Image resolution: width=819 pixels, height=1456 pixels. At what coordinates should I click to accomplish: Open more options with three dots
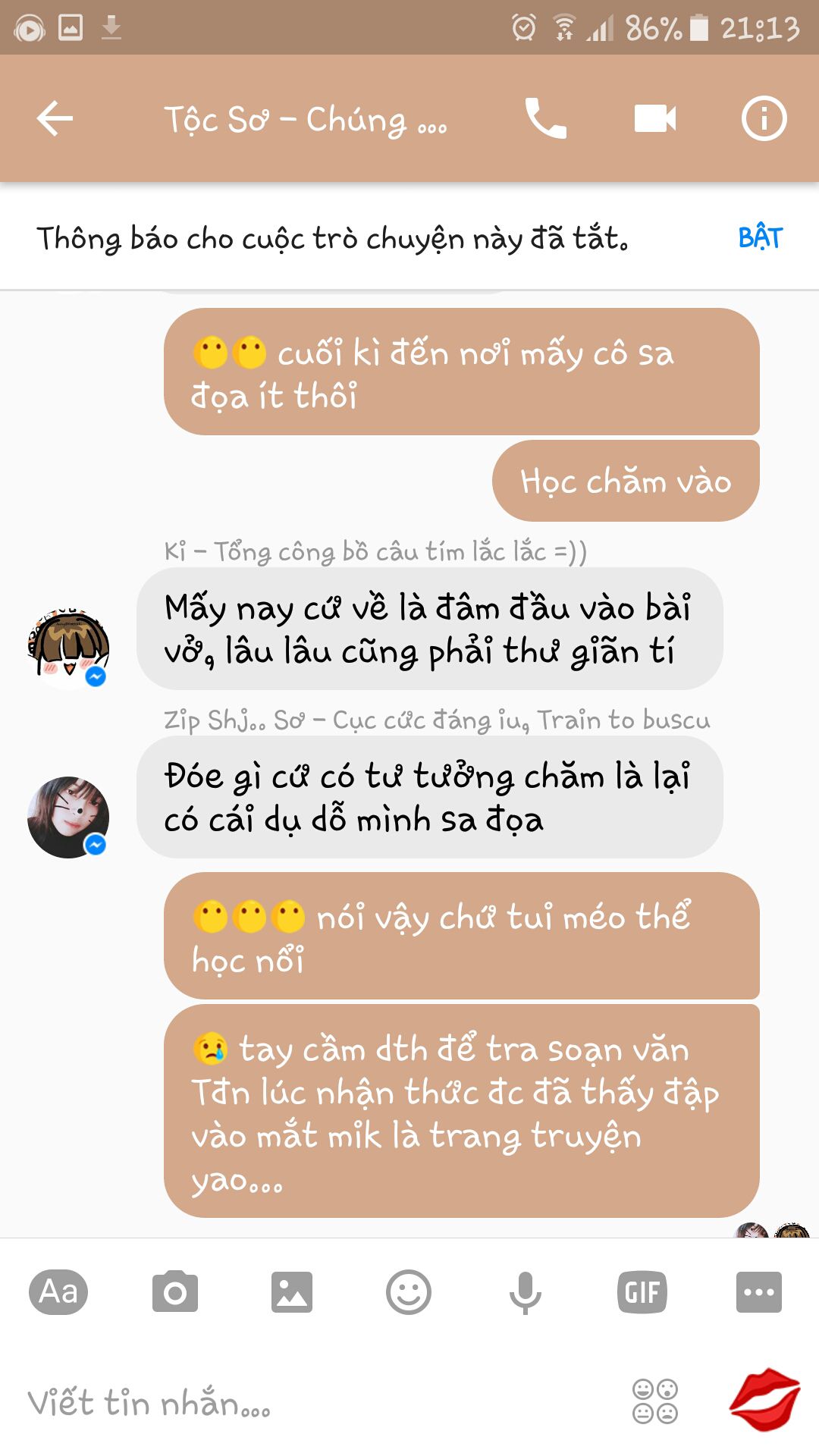coord(759,1291)
